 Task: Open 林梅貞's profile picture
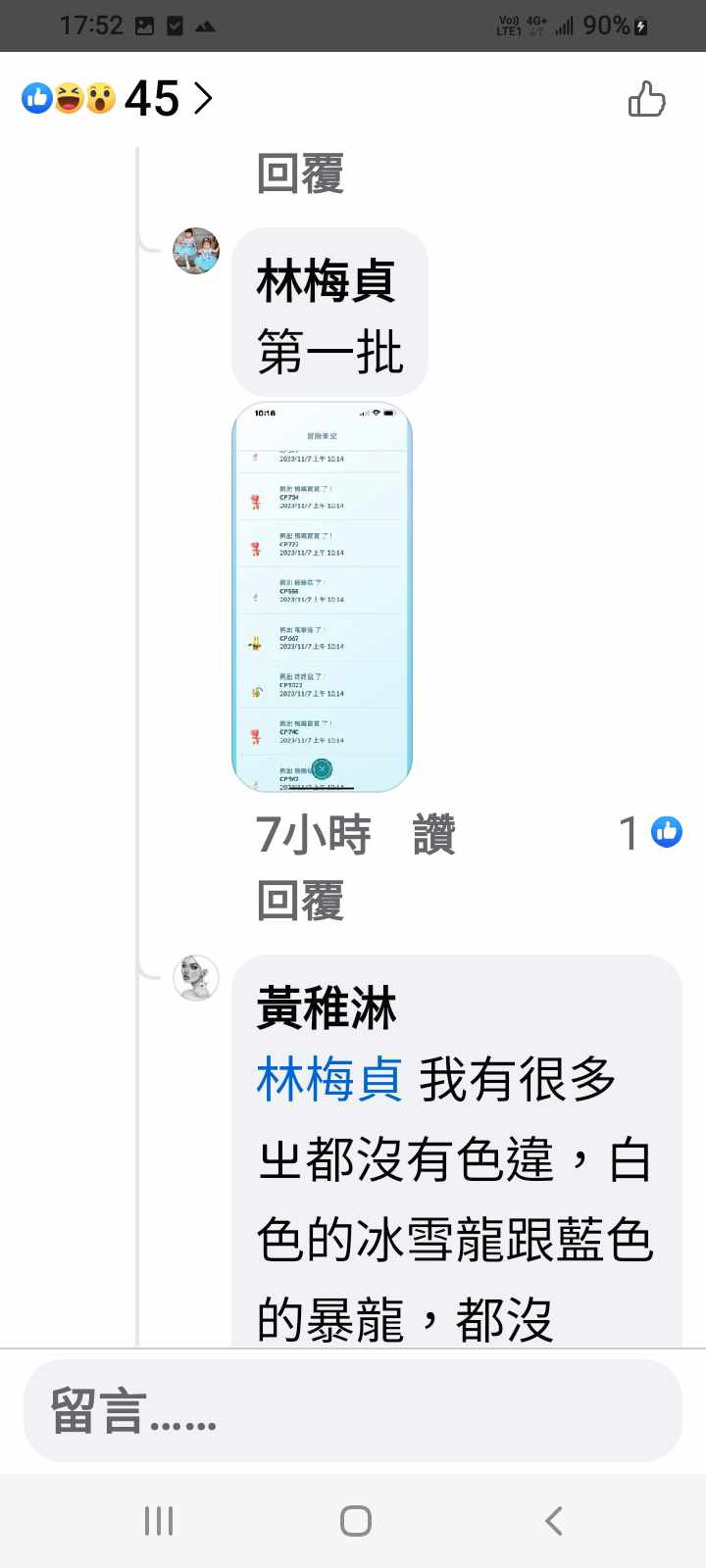pyautogui.click(x=196, y=251)
